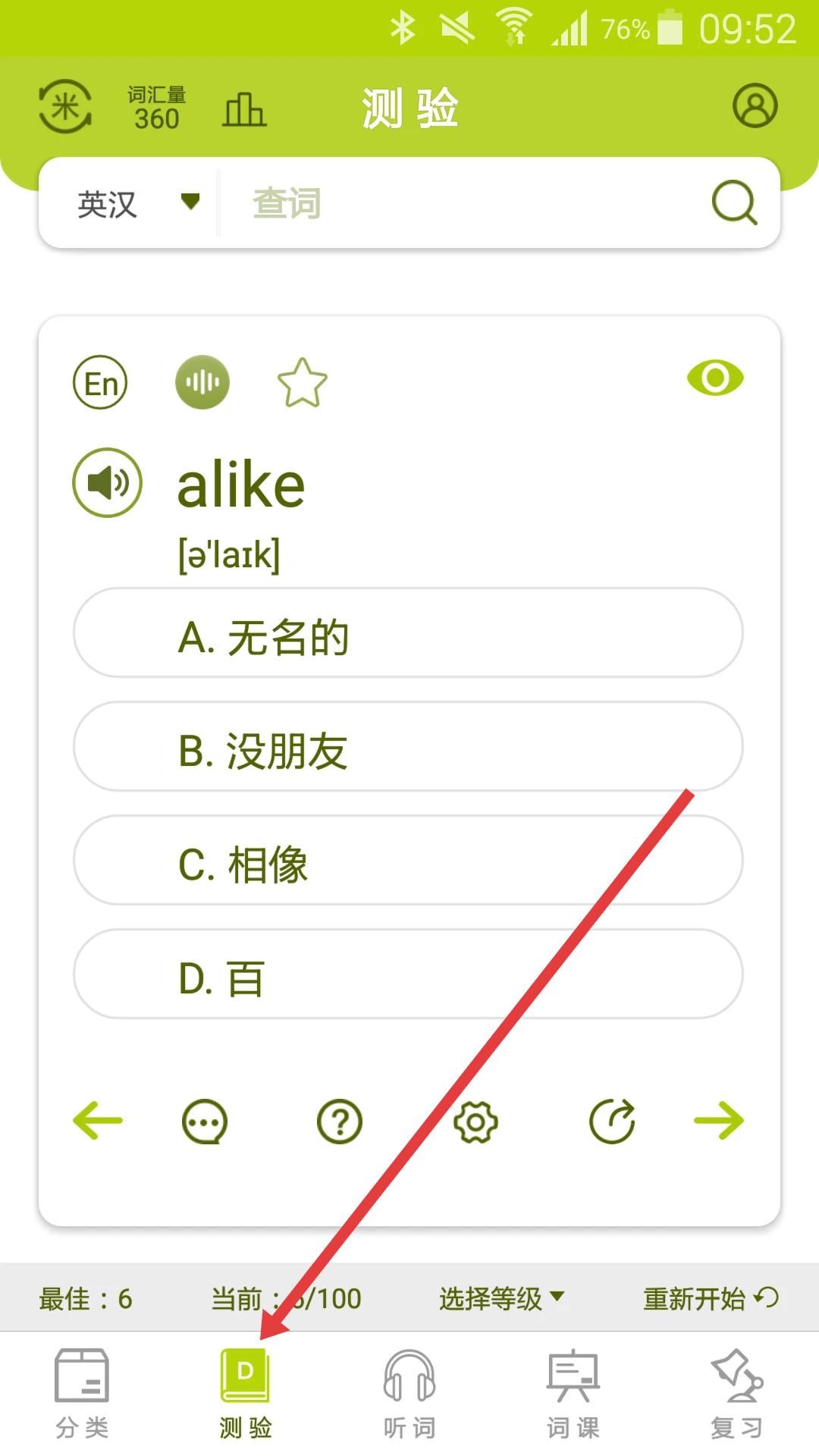Pick answer C. 相像

tap(408, 860)
